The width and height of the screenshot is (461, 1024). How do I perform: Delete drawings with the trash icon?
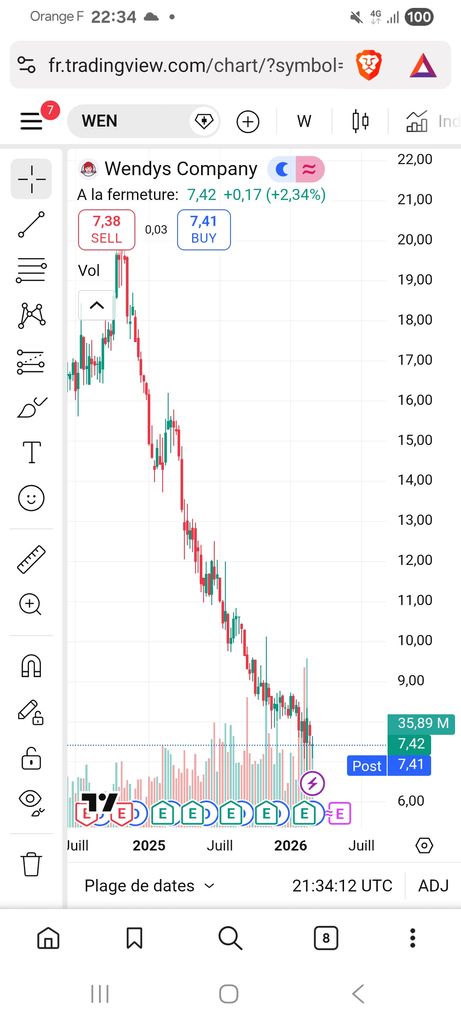point(31,863)
